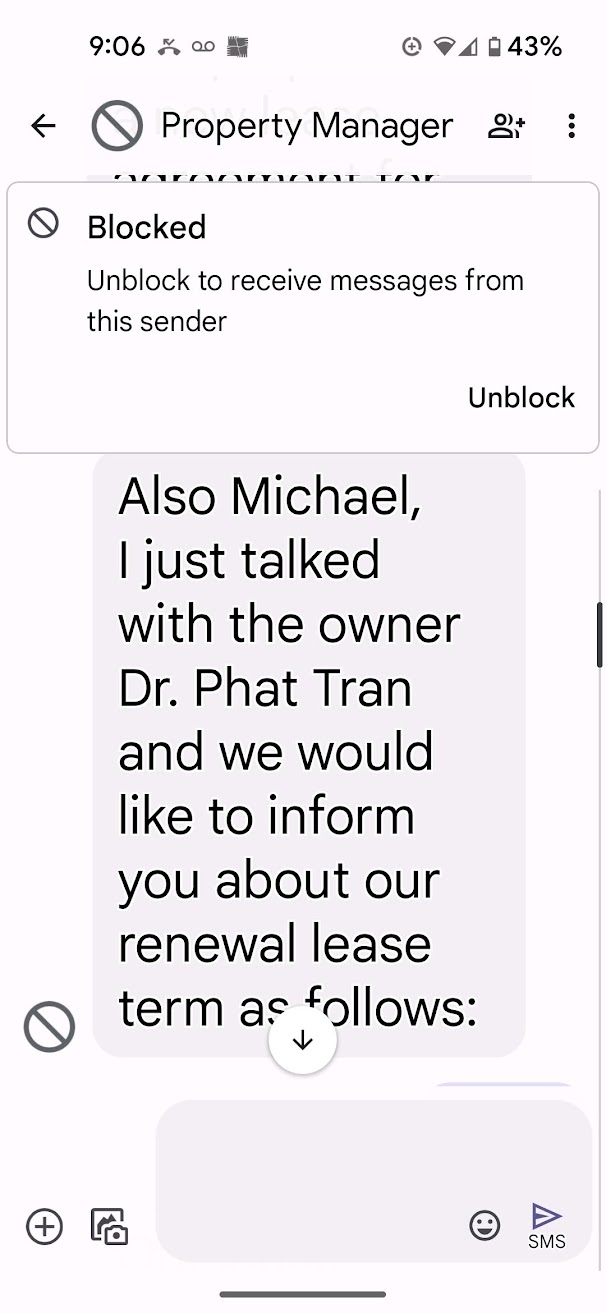The width and height of the screenshot is (606, 1313).
Task: Send the SMS message
Action: [x=546, y=1224]
